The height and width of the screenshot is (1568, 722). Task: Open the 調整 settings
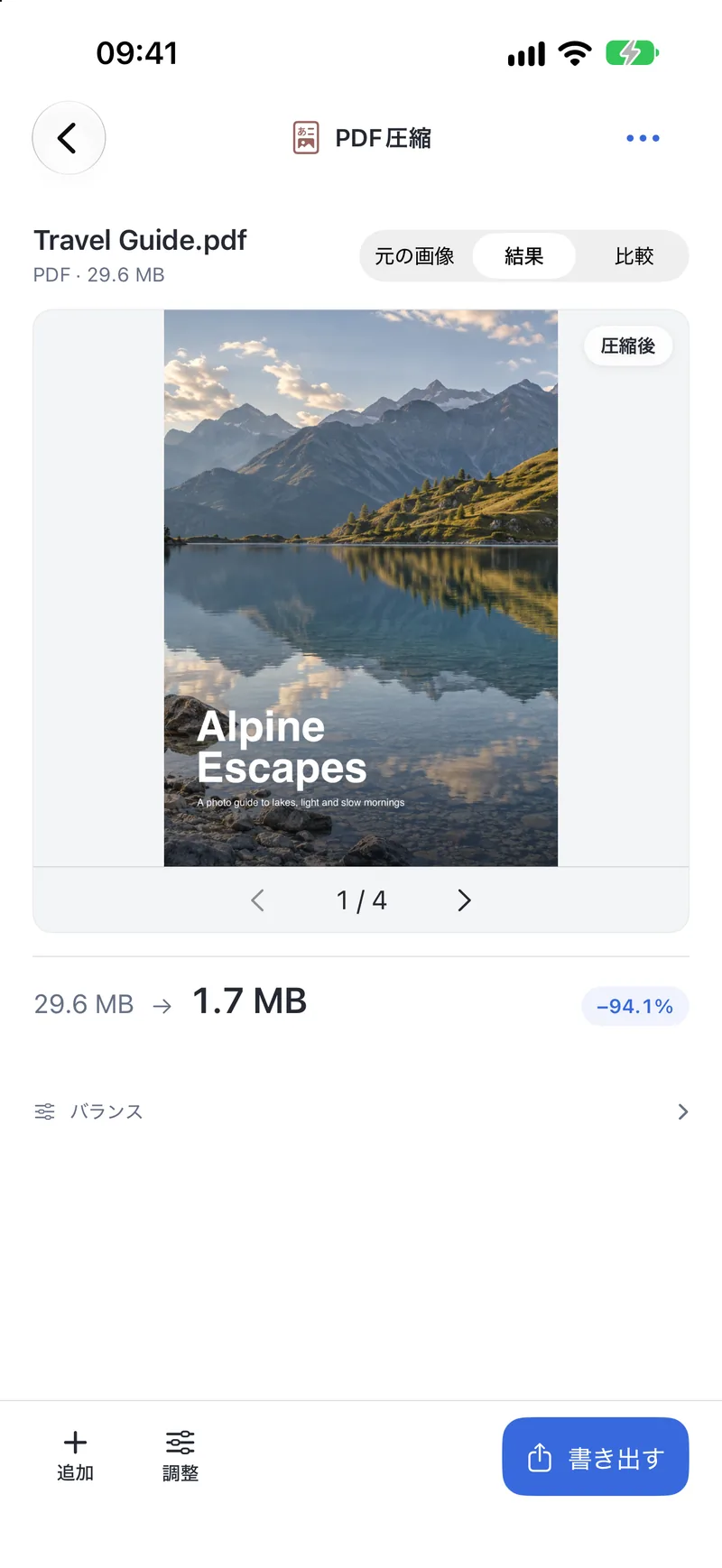[x=180, y=1456]
